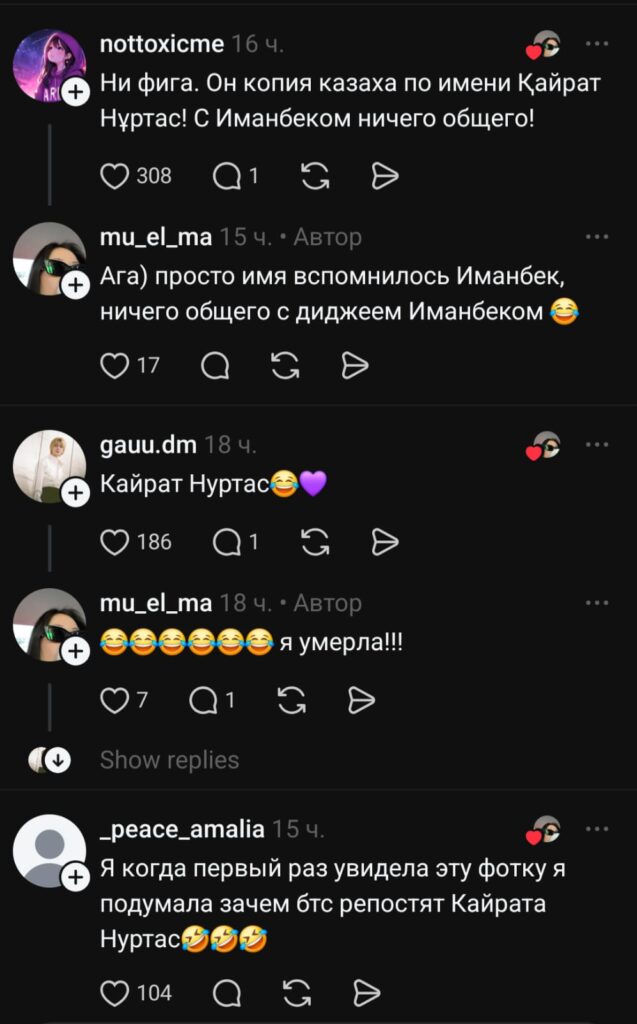This screenshot has width=637, height=1024.
Task: Open replies to gauu.dm's comment
Action: point(227,542)
